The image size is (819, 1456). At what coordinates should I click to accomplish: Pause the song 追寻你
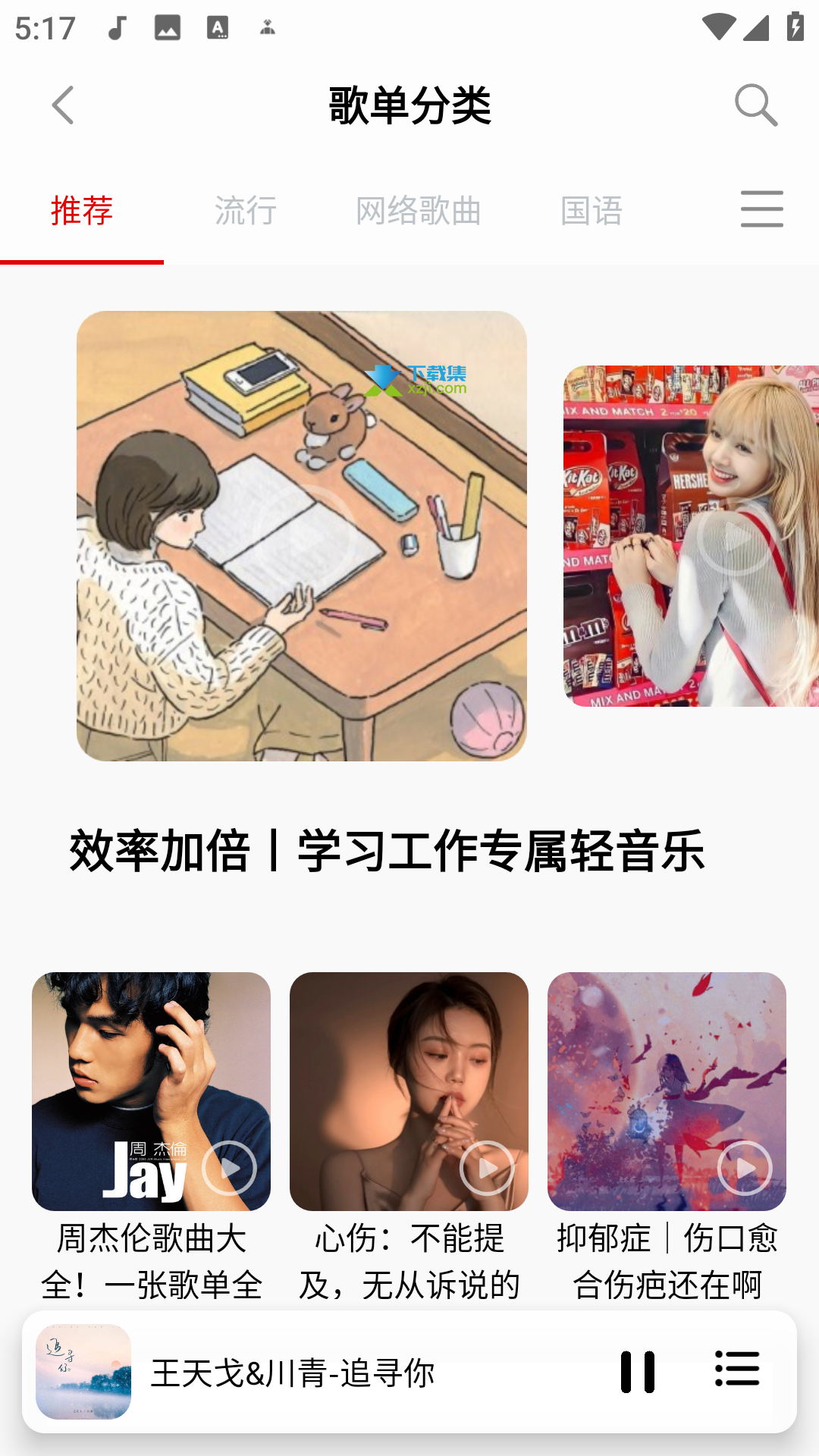point(637,1372)
